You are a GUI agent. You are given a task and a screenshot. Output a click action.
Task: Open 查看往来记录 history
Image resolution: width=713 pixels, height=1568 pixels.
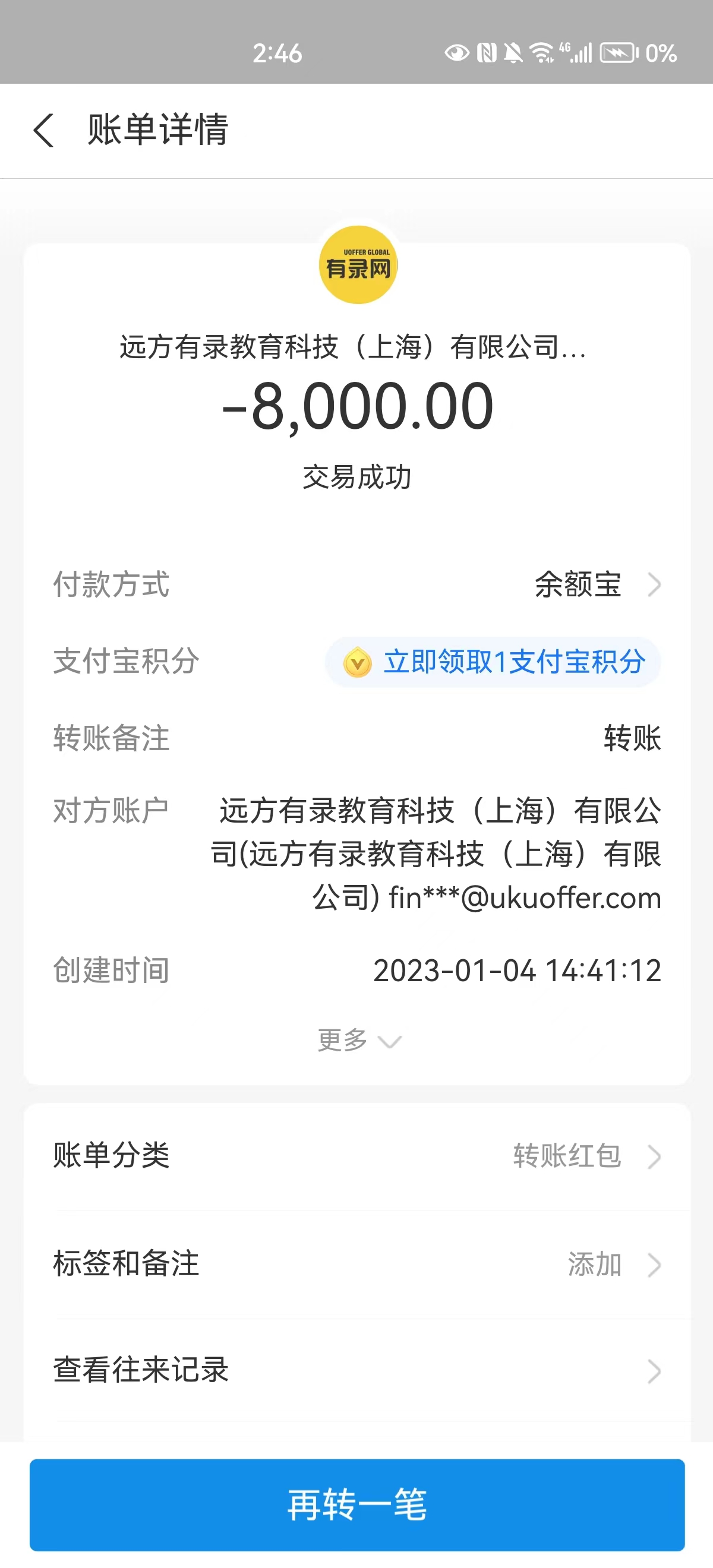[357, 1370]
